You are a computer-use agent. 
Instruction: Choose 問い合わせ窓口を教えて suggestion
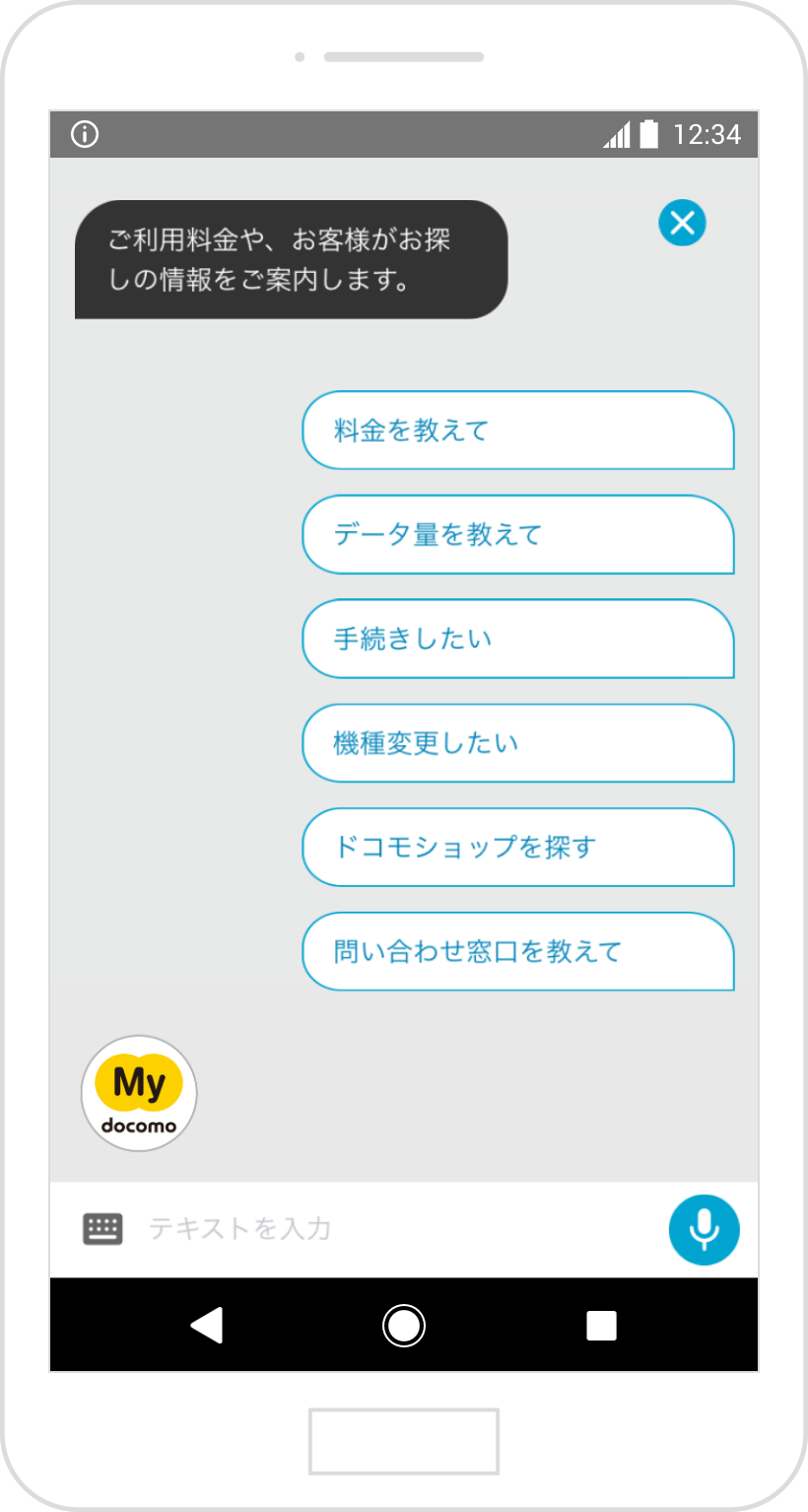click(518, 952)
